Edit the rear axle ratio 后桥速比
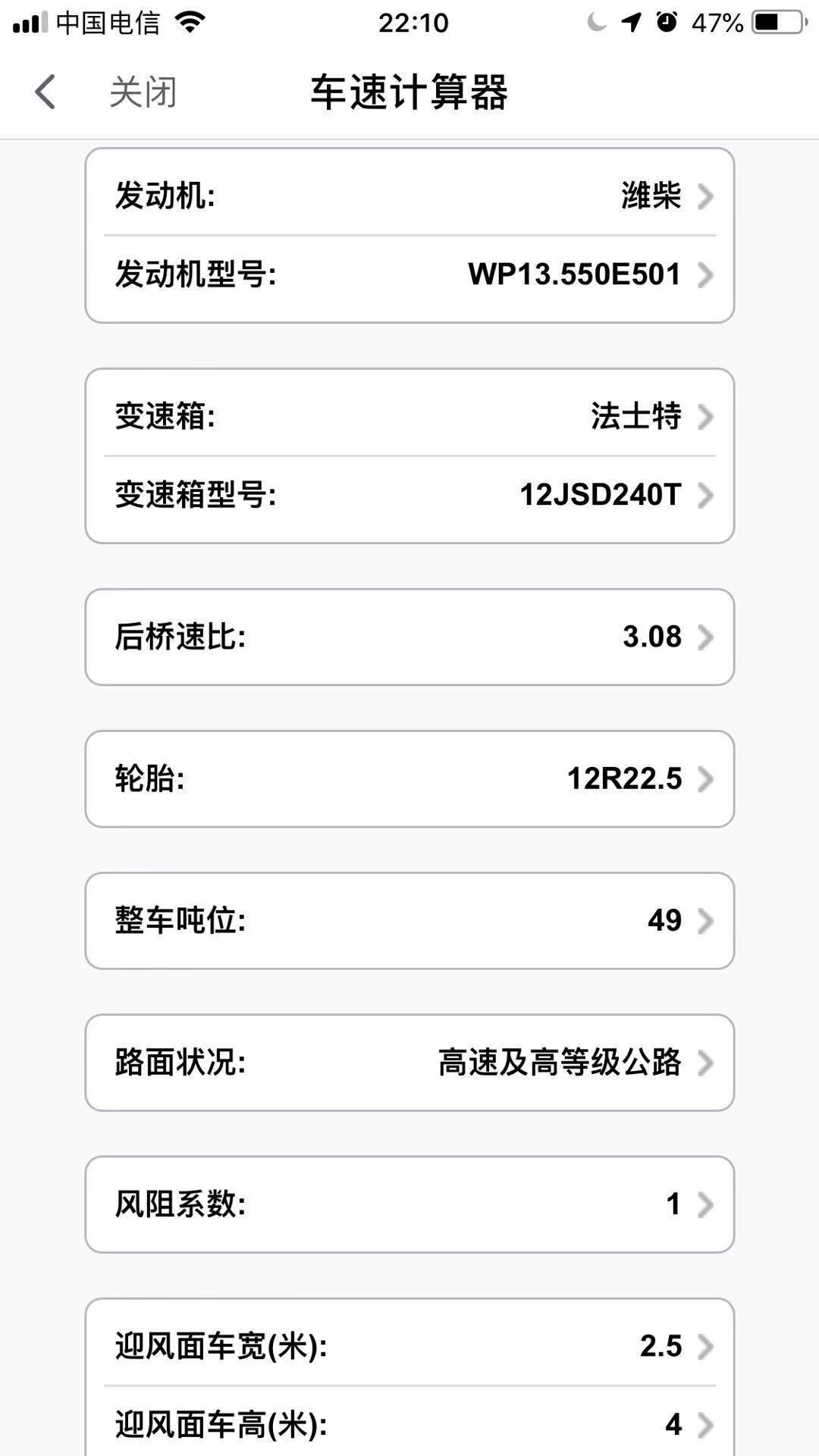Screen dimensions: 819x1456 pos(409,637)
